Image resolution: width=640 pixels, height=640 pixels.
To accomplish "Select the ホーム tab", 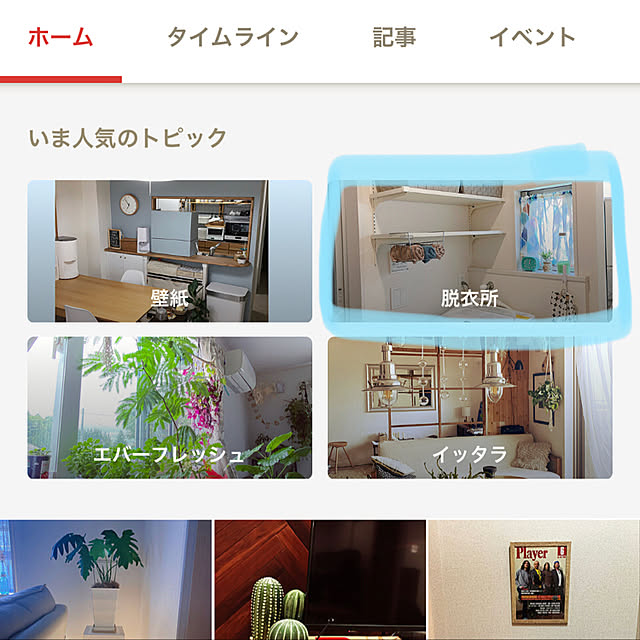I will tap(60, 38).
